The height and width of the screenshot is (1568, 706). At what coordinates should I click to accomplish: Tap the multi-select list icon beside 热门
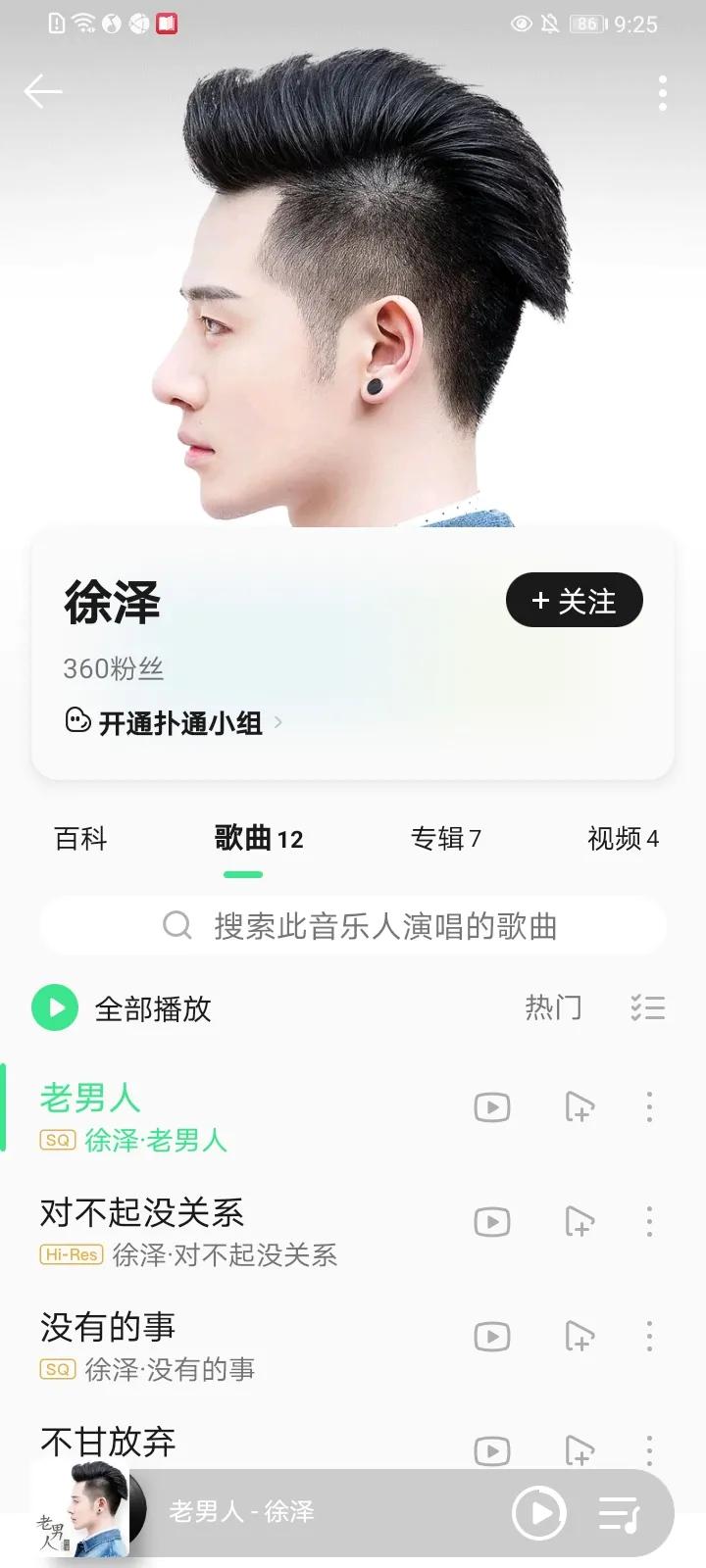coord(648,1008)
